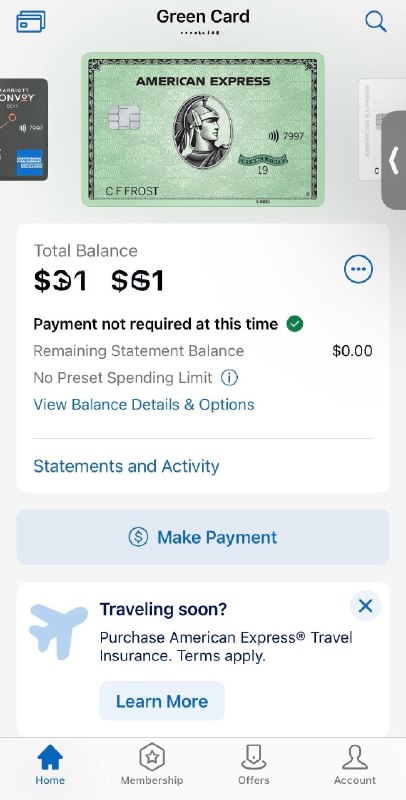Viewport: 406px width, 800px height.
Task: Open the Account tab
Action: (x=355, y=764)
